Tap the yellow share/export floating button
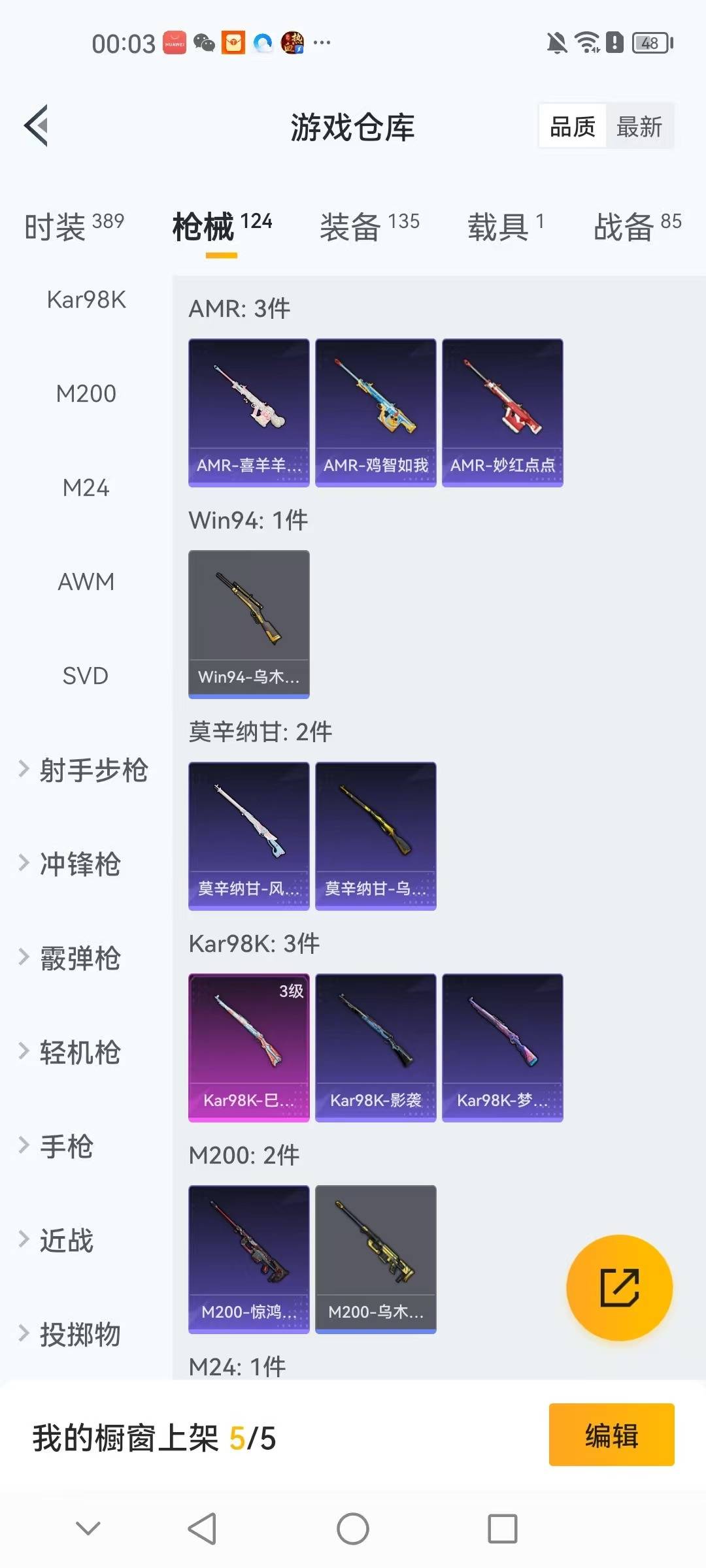Image resolution: width=706 pixels, height=1568 pixels. coord(619,1287)
